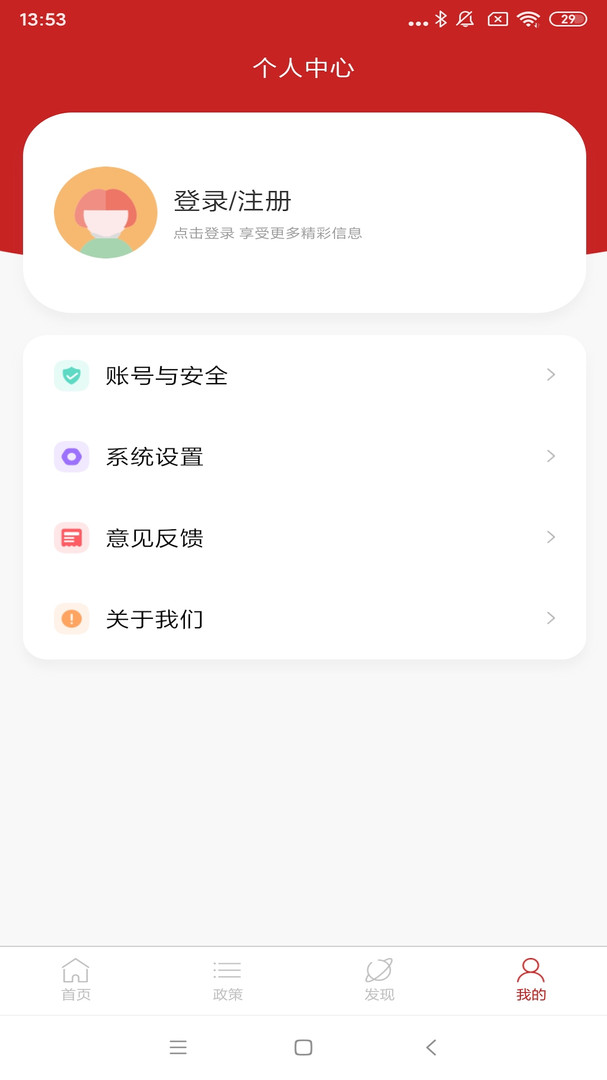Tap 登录/注册 to log in

[232, 201]
